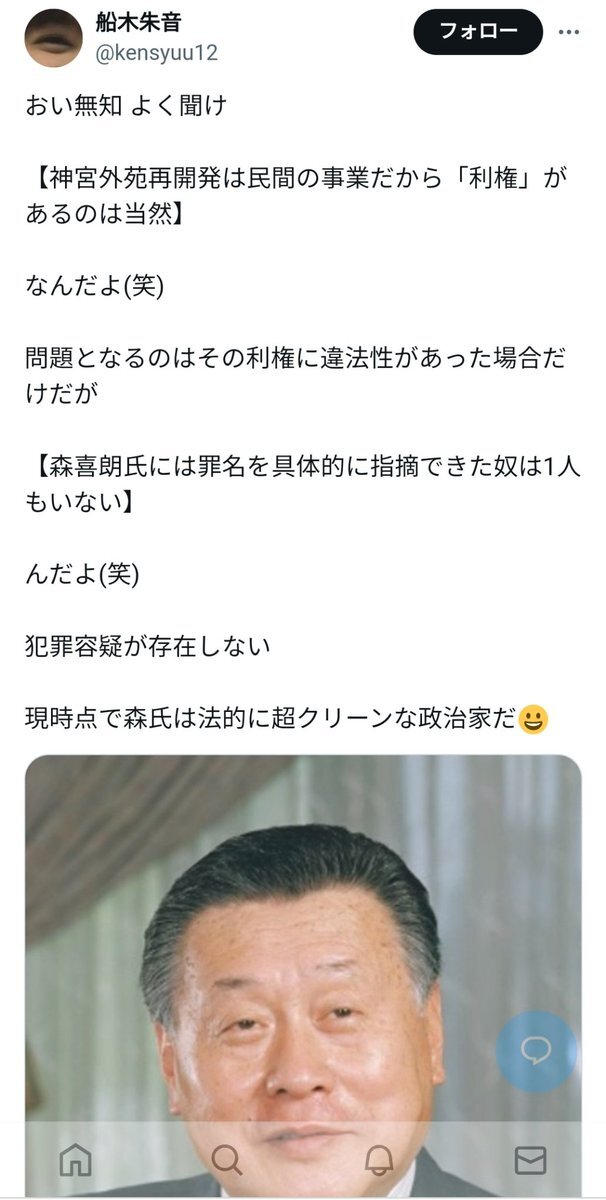Viewport: 606px width, 1200px height.
Task: Switch to the Home tab
Action: [75, 1160]
